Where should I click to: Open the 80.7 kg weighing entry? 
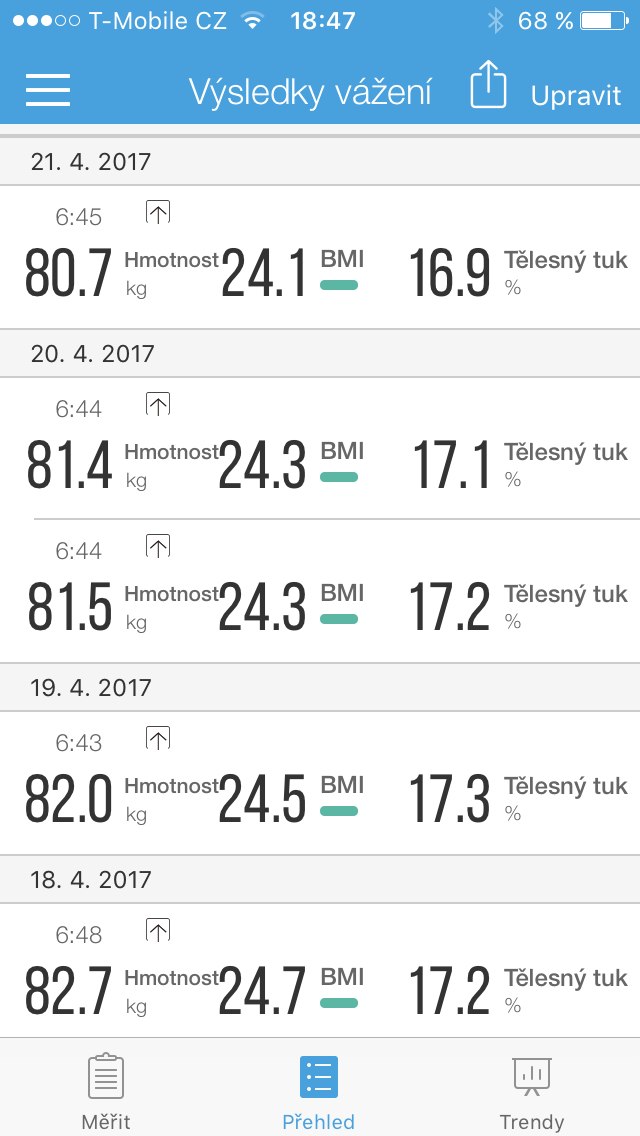pyautogui.click(x=320, y=258)
